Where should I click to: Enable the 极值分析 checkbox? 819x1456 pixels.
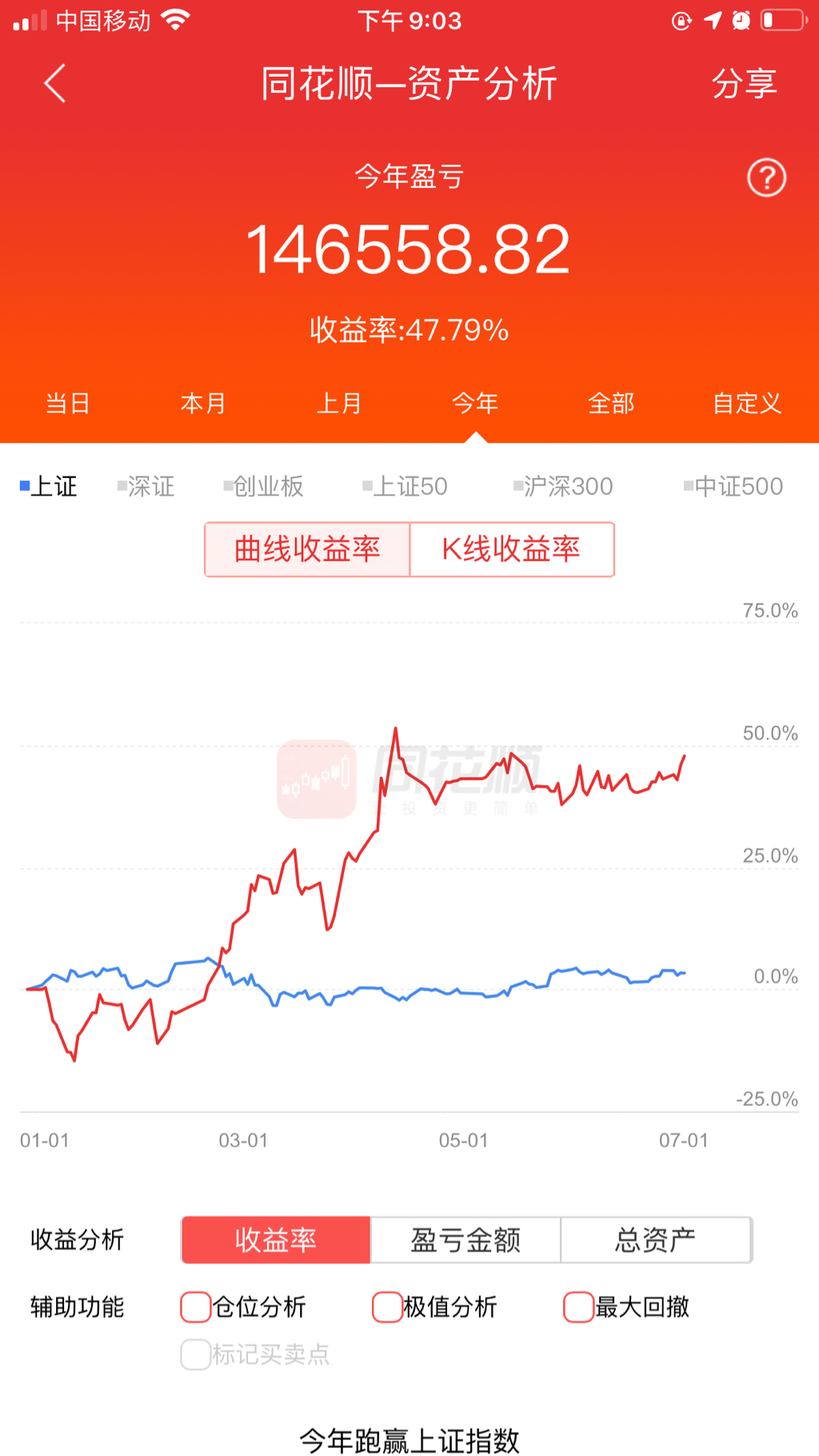[435, 1307]
